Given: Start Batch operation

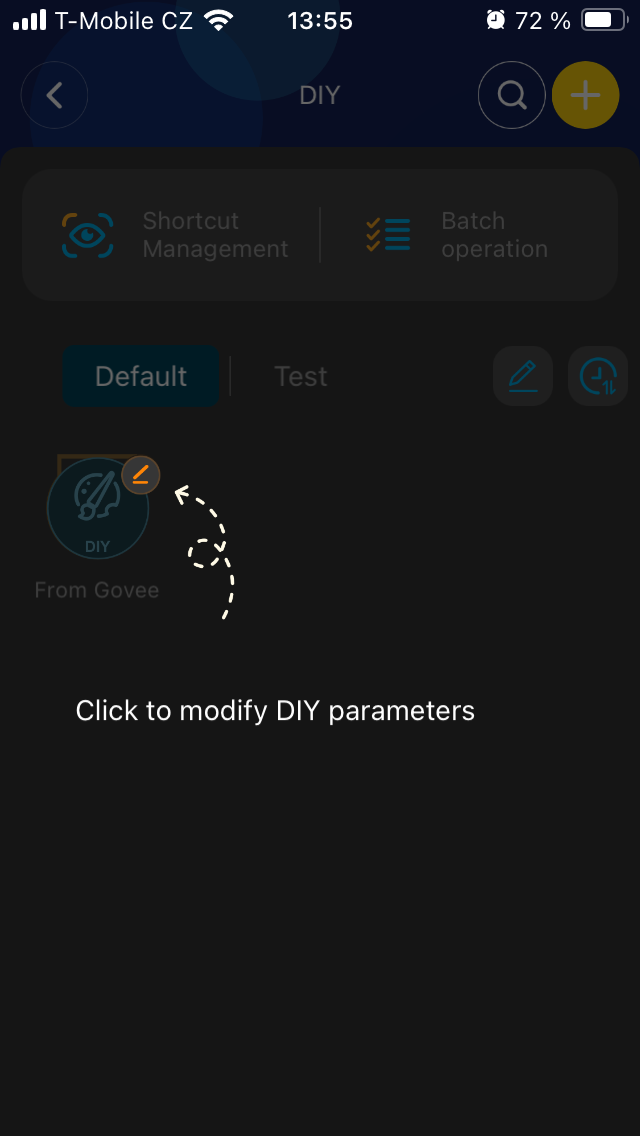Looking at the screenshot, I should 456,235.
